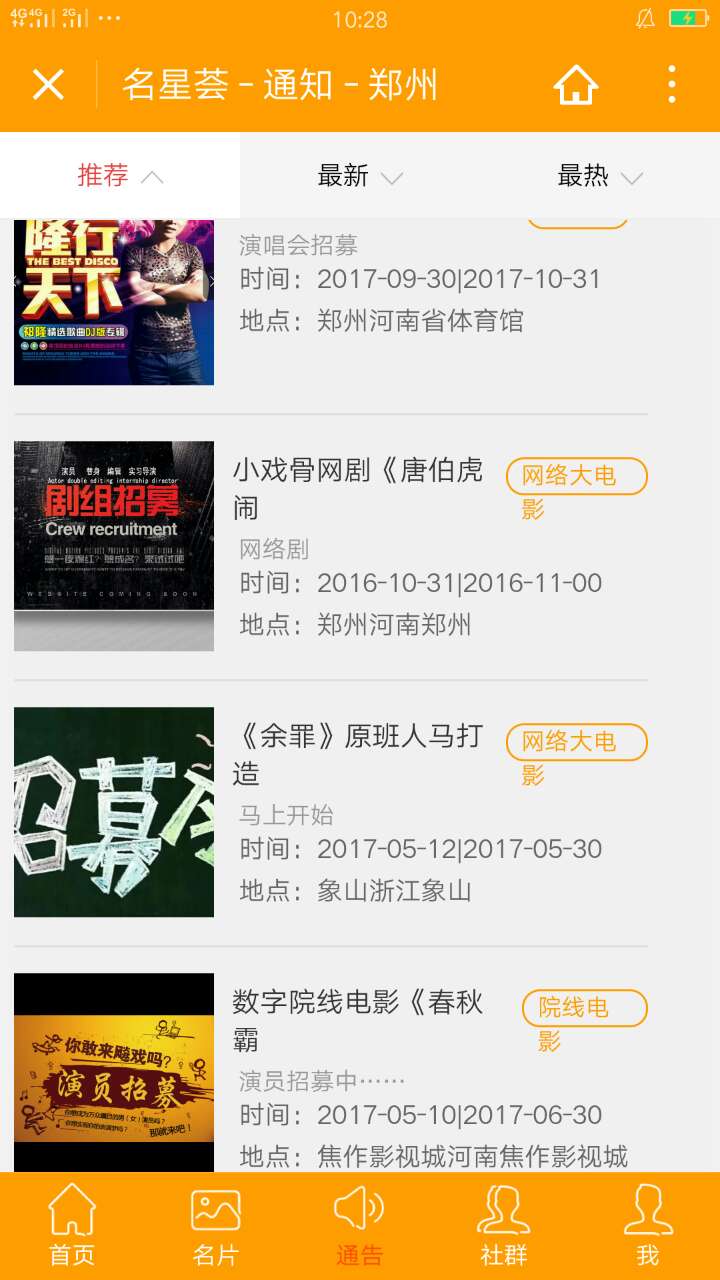Switch to the 名片 tab
Image resolution: width=720 pixels, height=1280 pixels.
pos(216,1226)
